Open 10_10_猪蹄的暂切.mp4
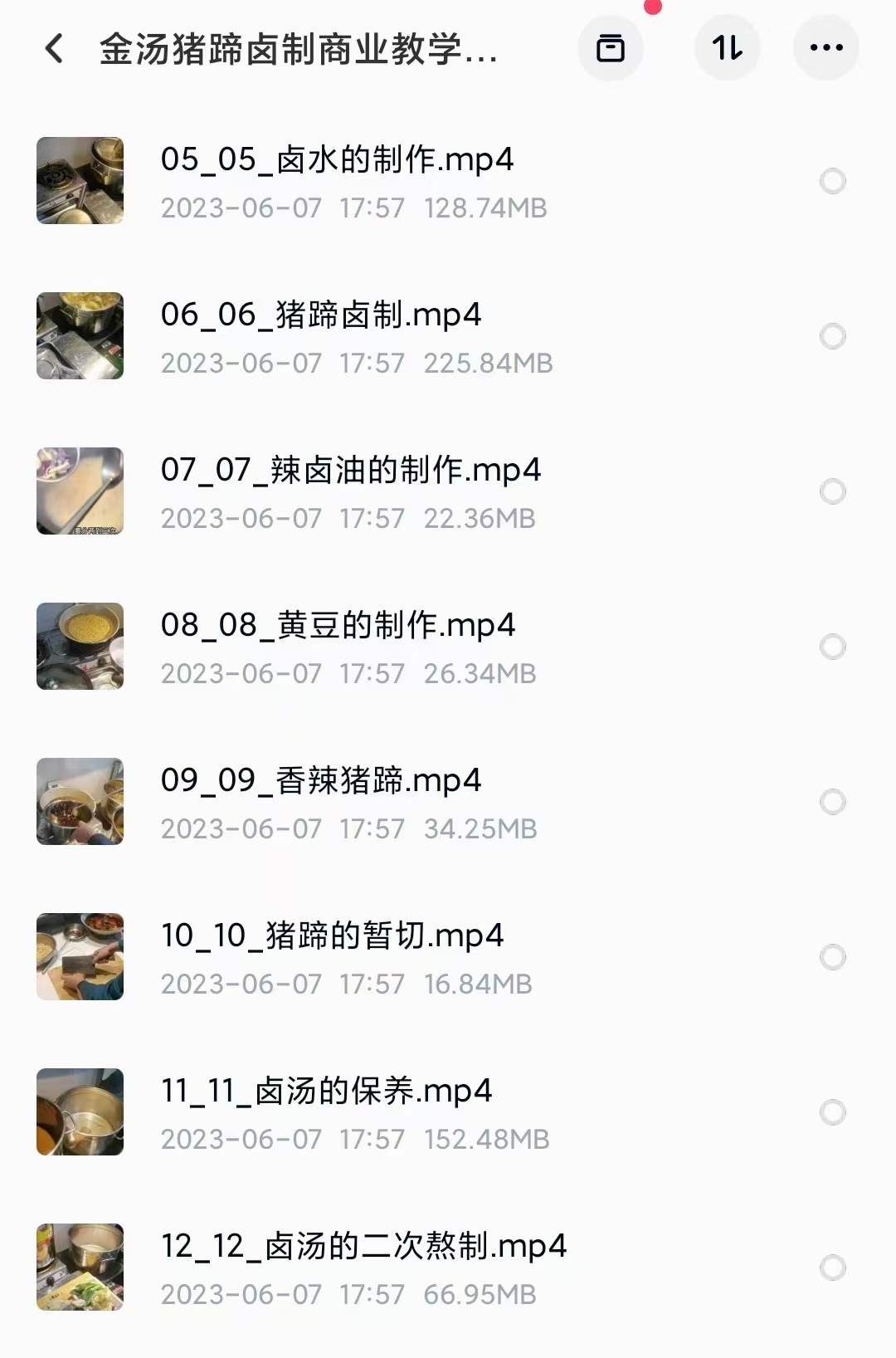 click(332, 934)
